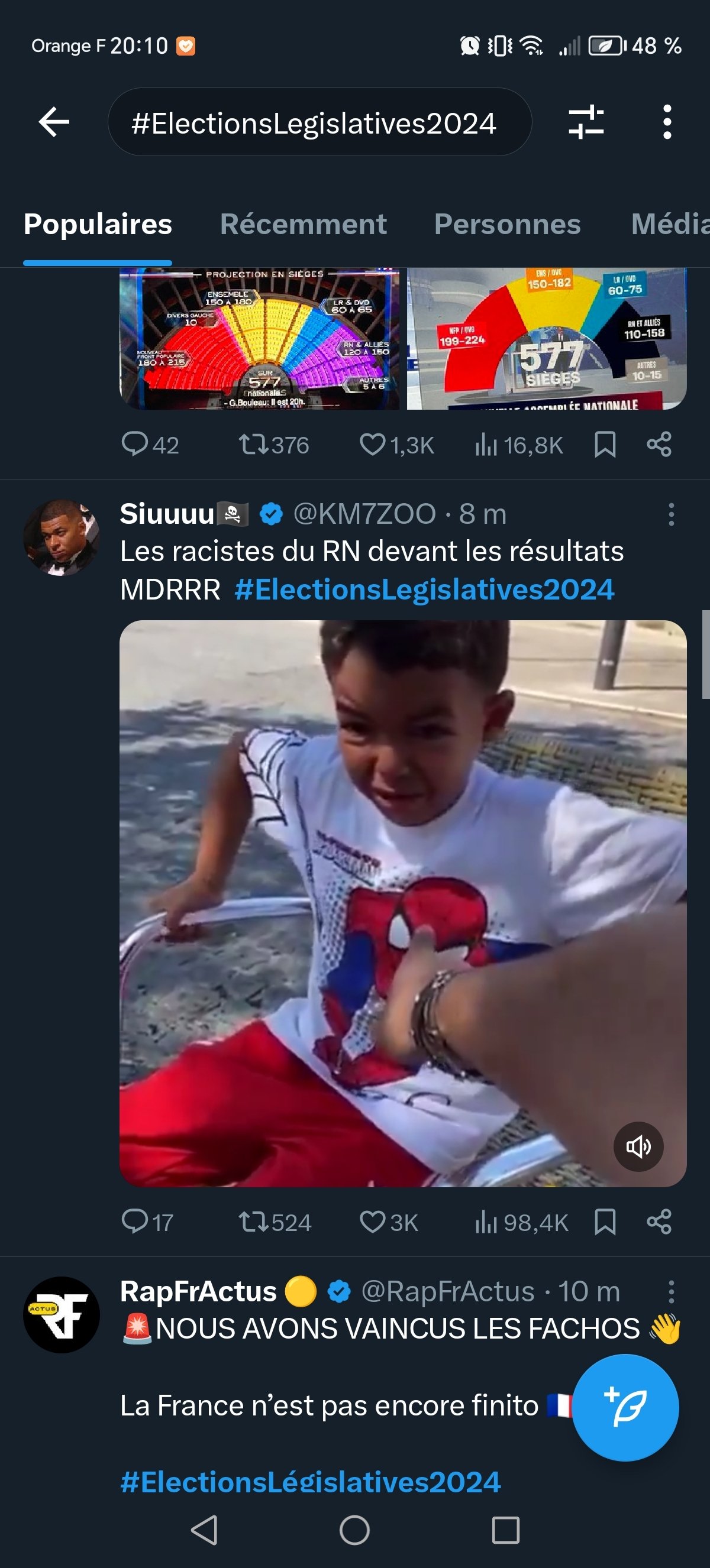The height and width of the screenshot is (1568, 710).
Task: Switch to the Personnes tab
Action: pyautogui.click(x=507, y=224)
